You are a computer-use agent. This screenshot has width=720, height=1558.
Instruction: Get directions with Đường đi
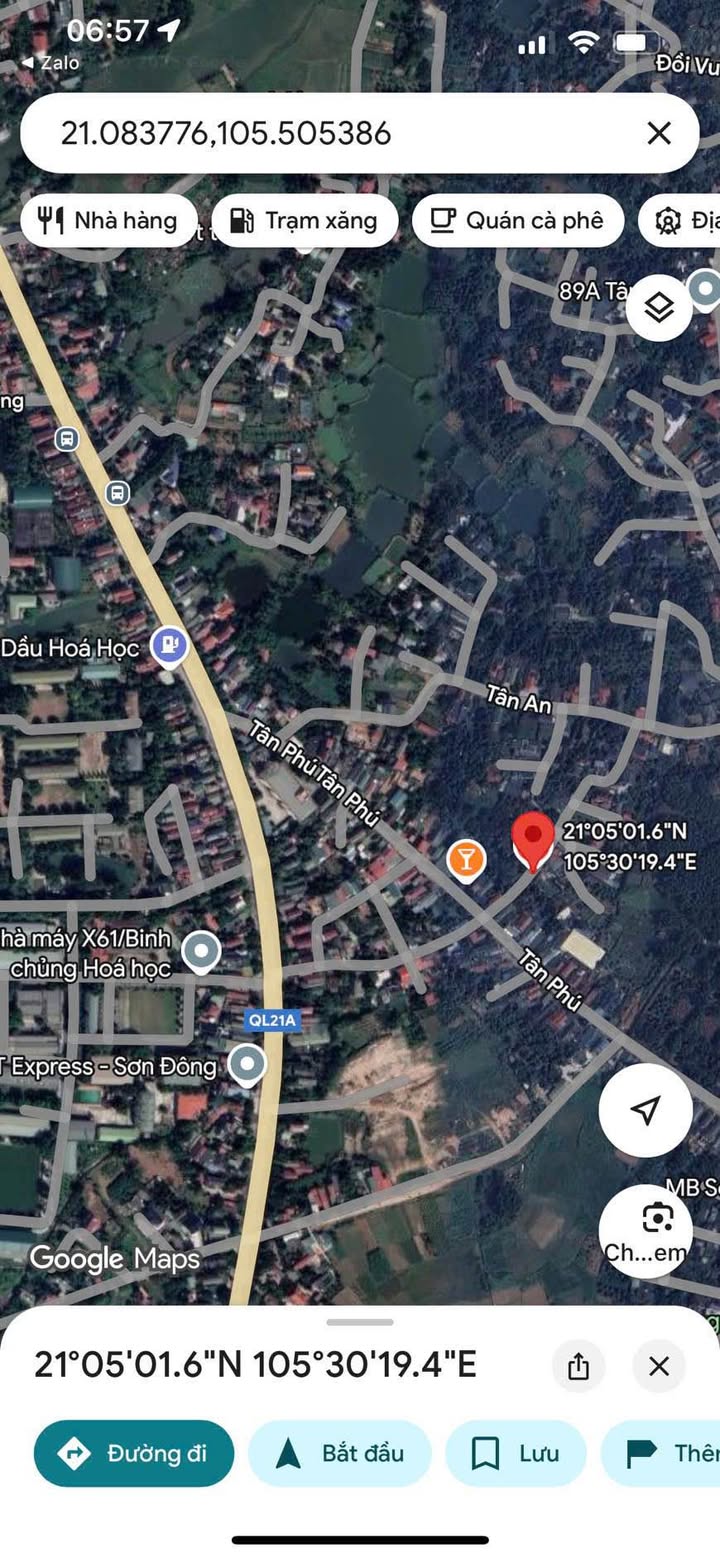click(134, 1453)
